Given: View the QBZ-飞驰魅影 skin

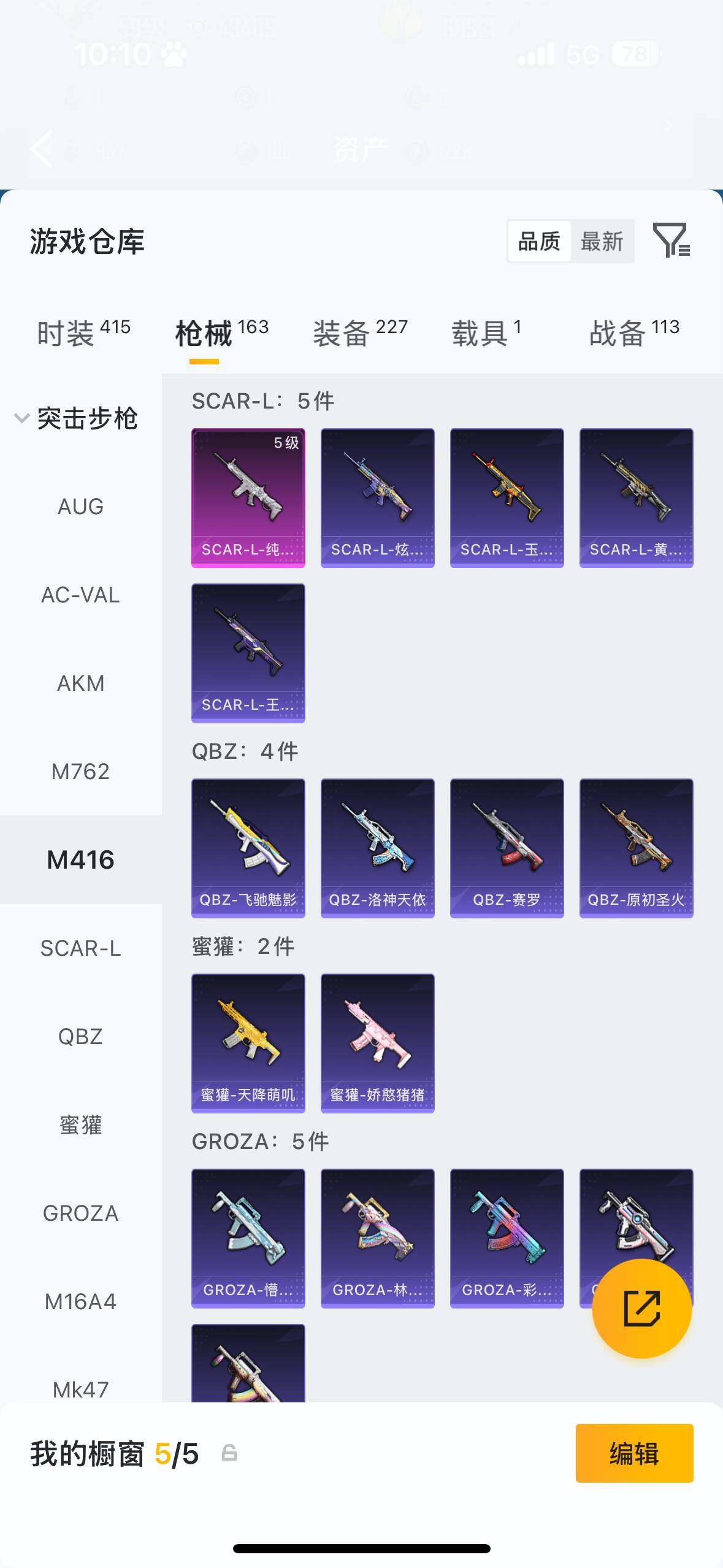Looking at the screenshot, I should click(248, 848).
